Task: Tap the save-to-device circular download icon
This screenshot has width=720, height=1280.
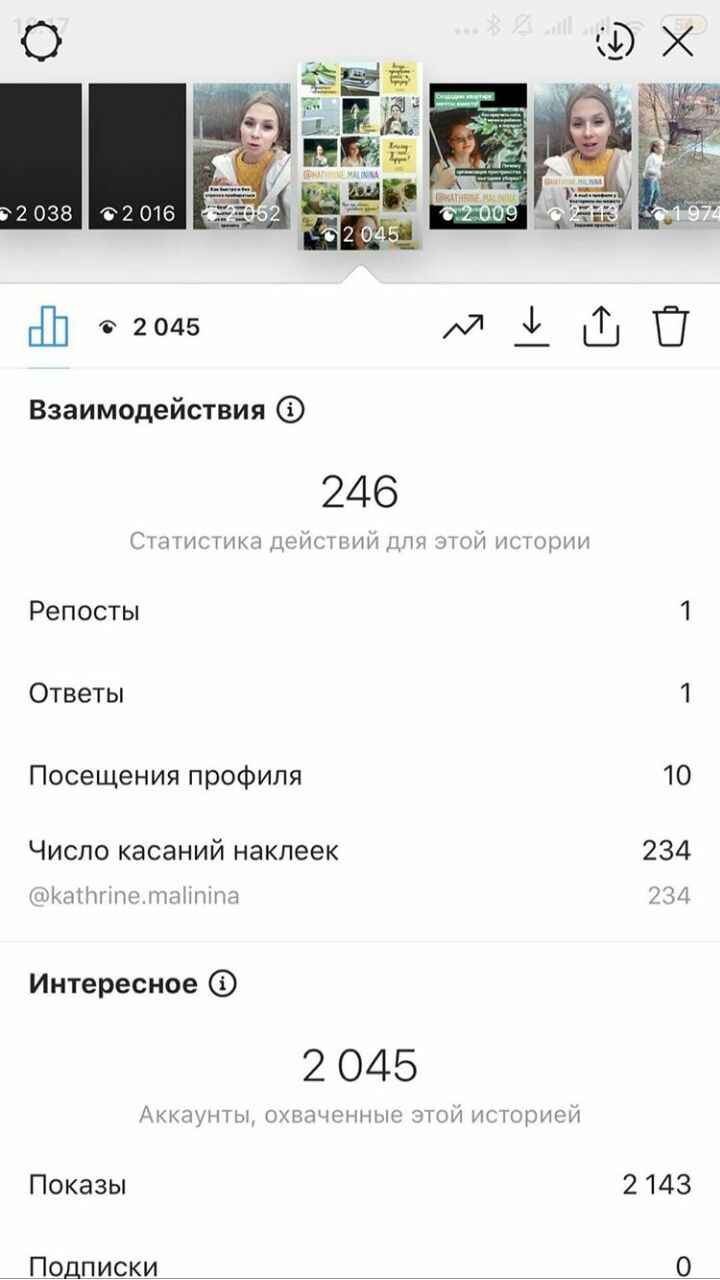Action: [x=615, y=42]
